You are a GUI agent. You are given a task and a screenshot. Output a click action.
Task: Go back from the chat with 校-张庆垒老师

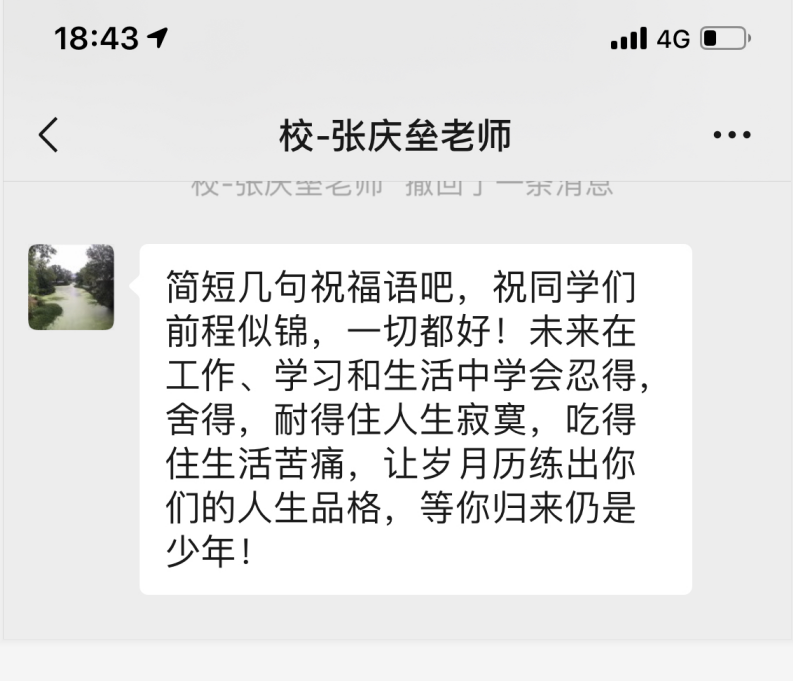pyautogui.click(x=48, y=135)
